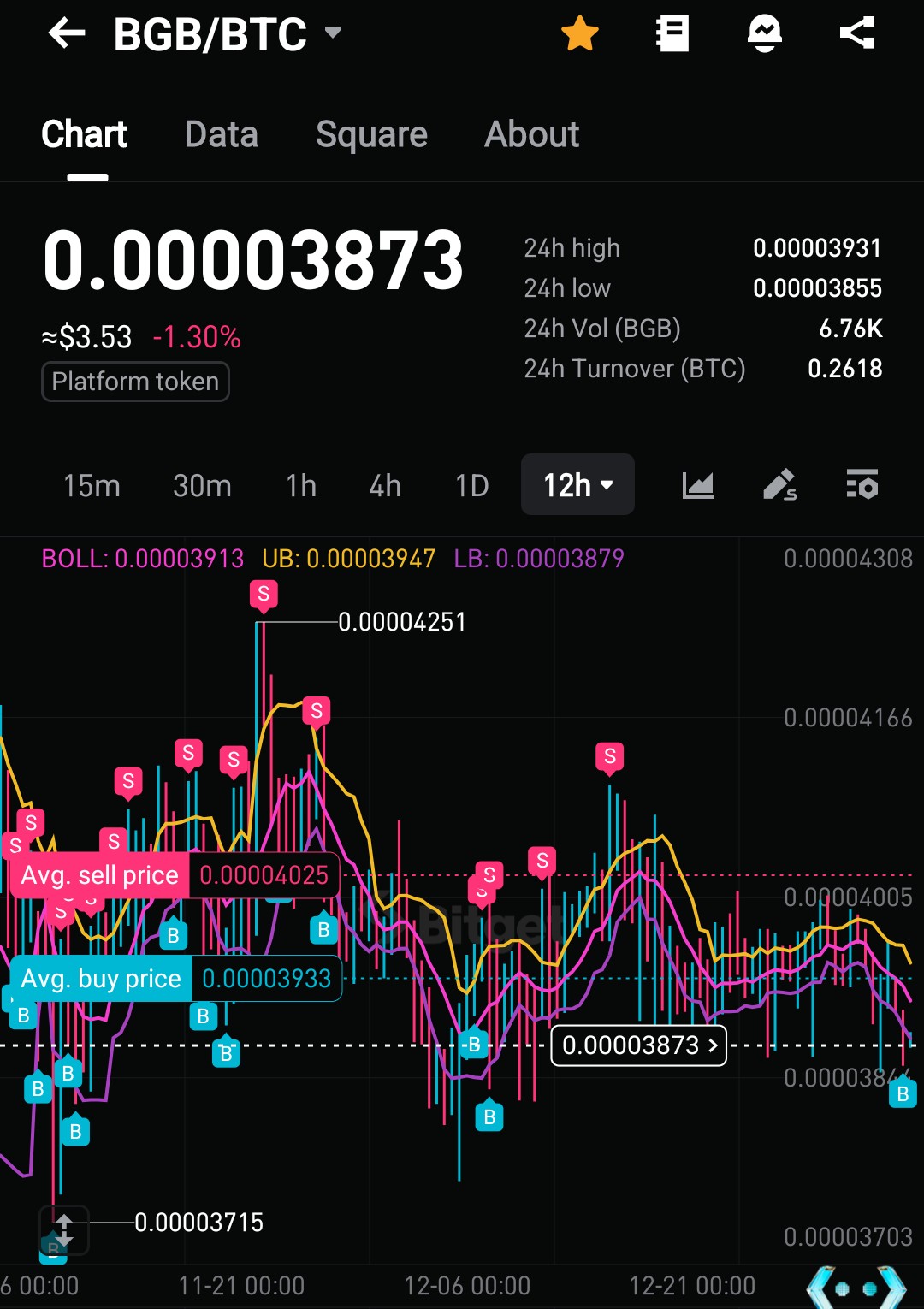
Task: Toggle chart vertical expand button
Action: click(64, 1229)
